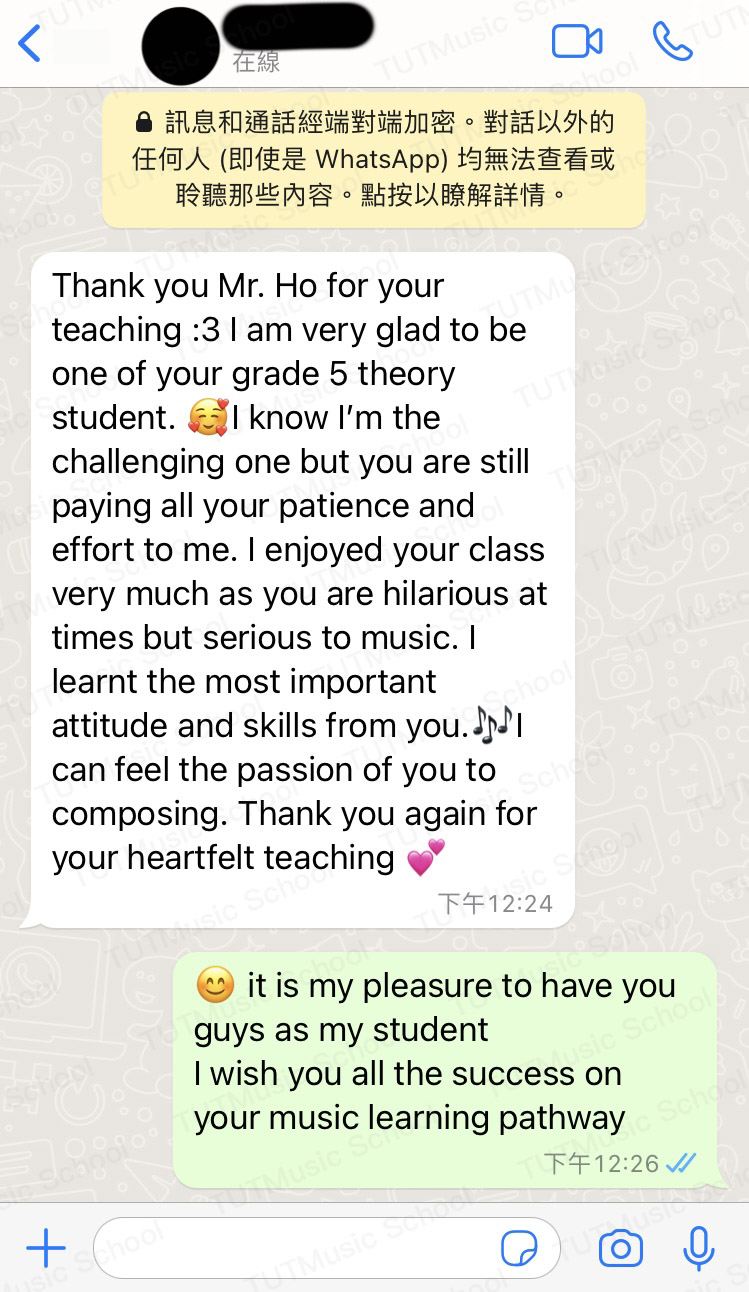Image resolution: width=749 pixels, height=1292 pixels.
Task: Record a voice message with the microphone icon
Action: click(x=698, y=1248)
